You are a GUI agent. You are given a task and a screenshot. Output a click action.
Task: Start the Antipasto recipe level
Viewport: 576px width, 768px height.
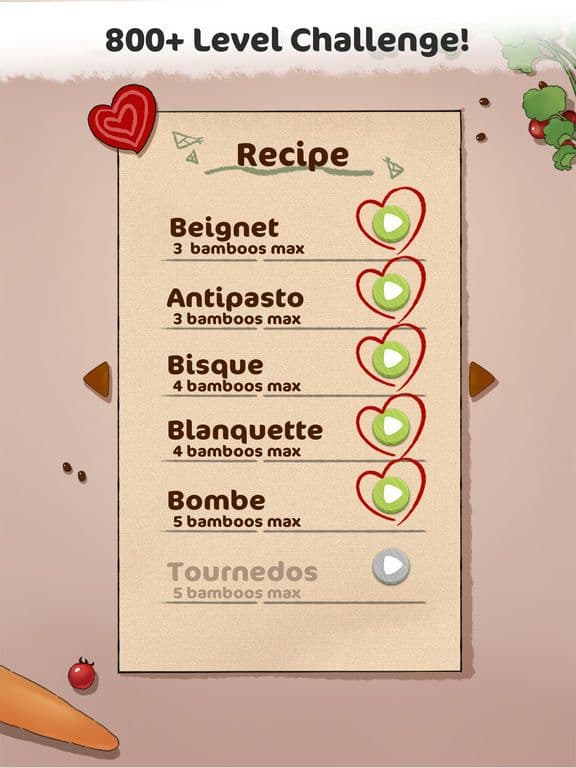[x=391, y=292]
